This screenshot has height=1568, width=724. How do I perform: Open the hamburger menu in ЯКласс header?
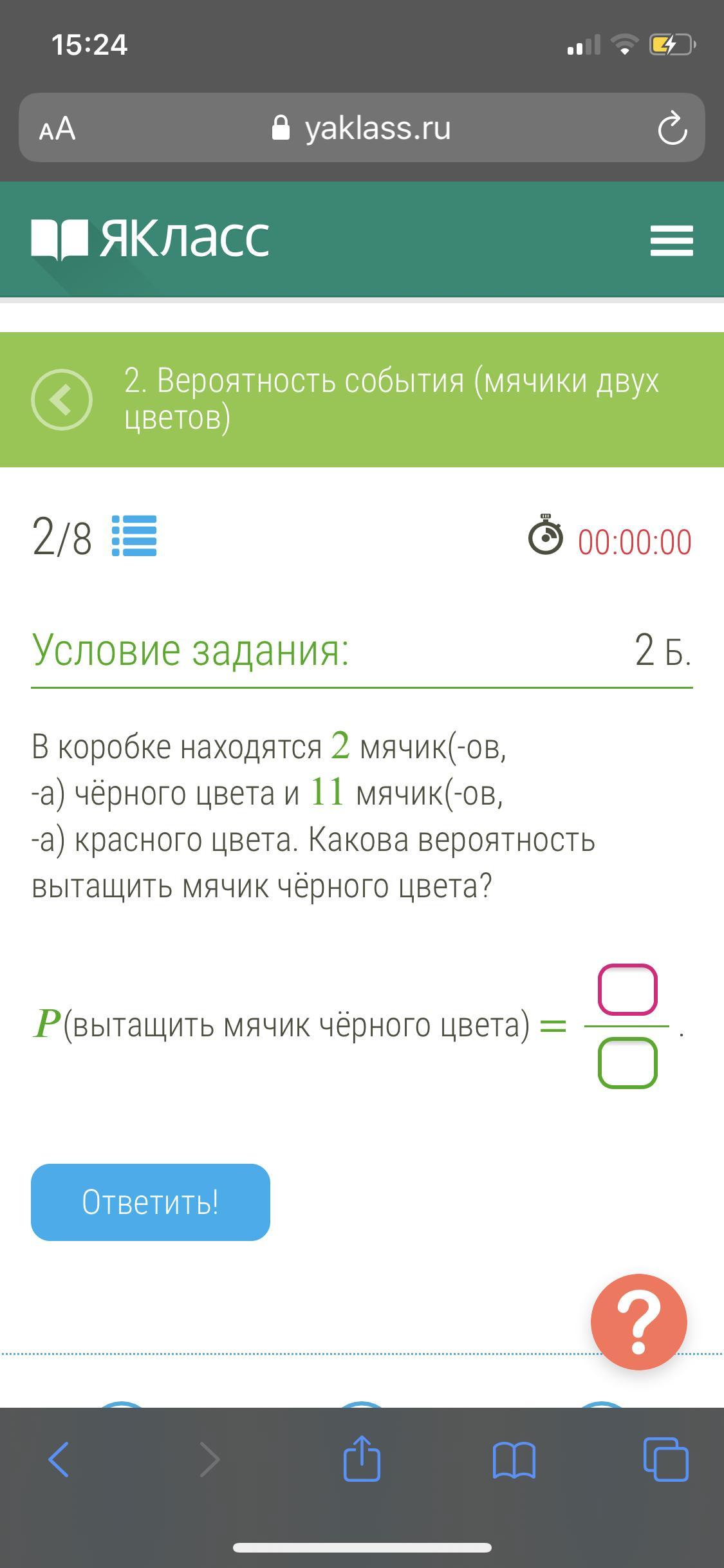pos(671,240)
